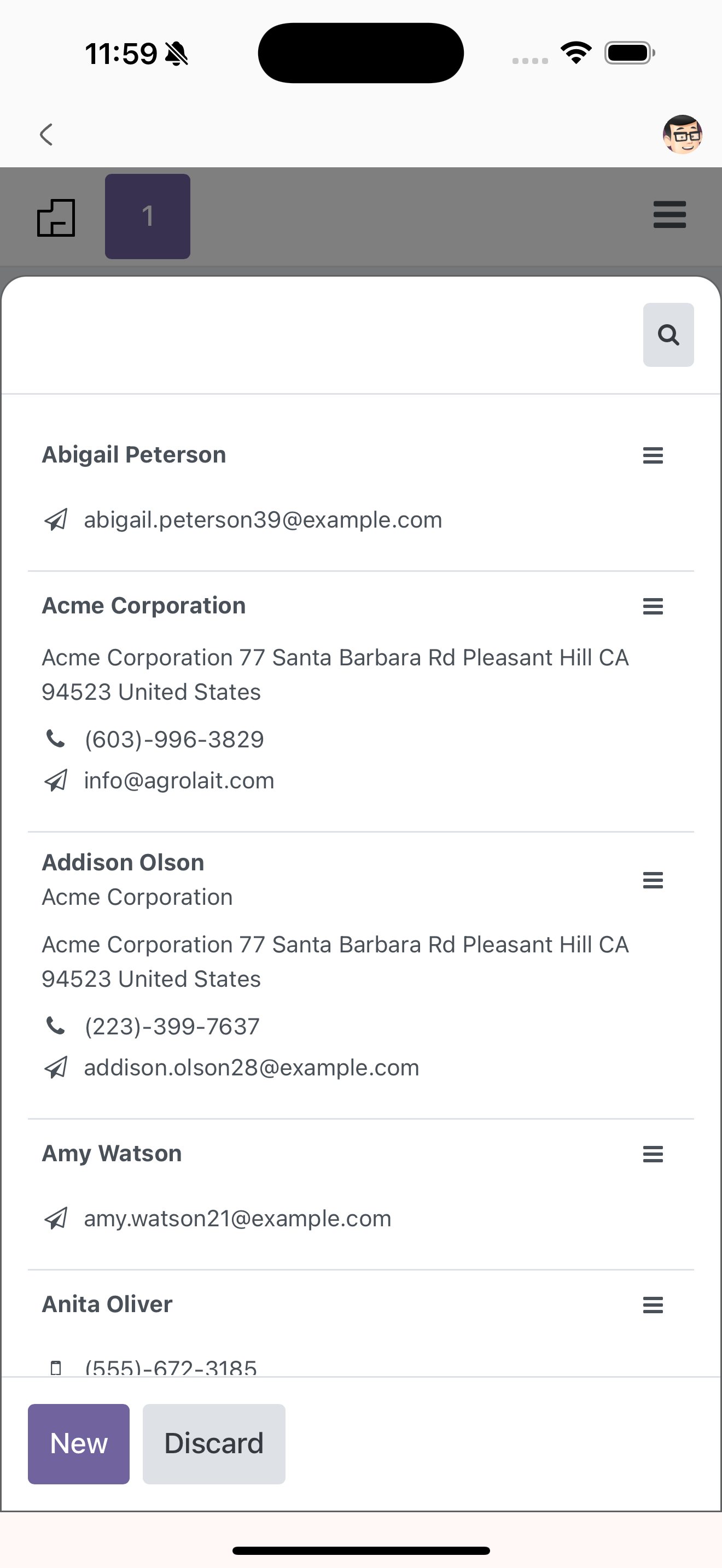Open options menu for Acme Corporation
The image size is (722, 1568).
coord(653,606)
